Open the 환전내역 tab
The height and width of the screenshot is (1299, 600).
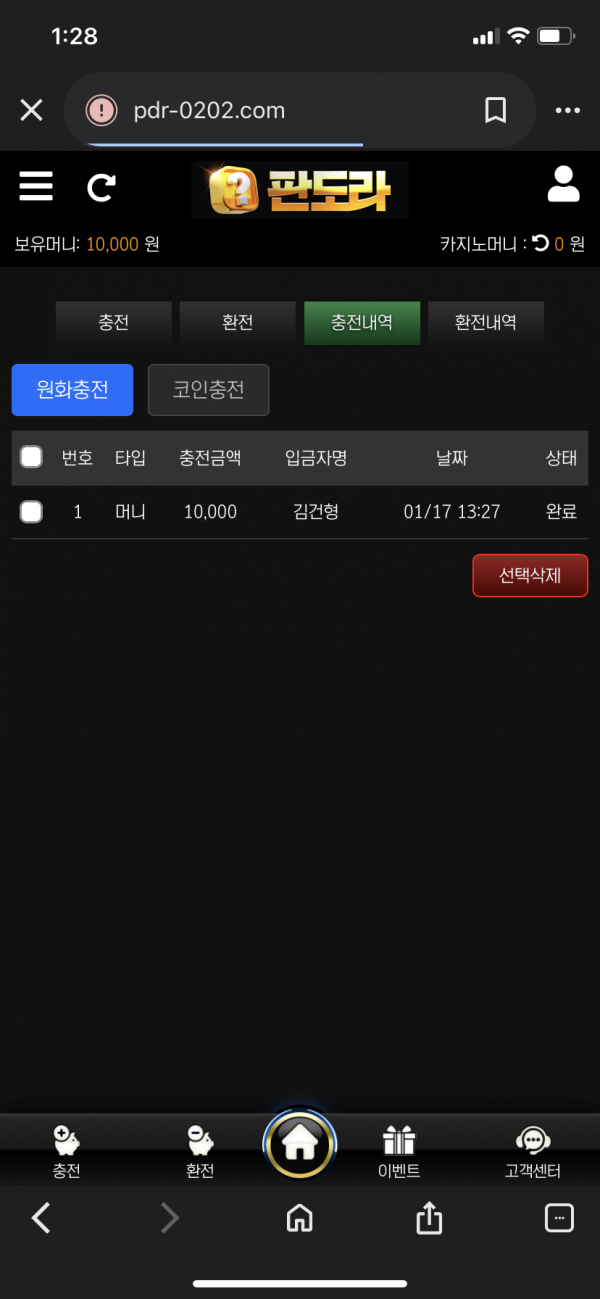pyautogui.click(x=486, y=323)
